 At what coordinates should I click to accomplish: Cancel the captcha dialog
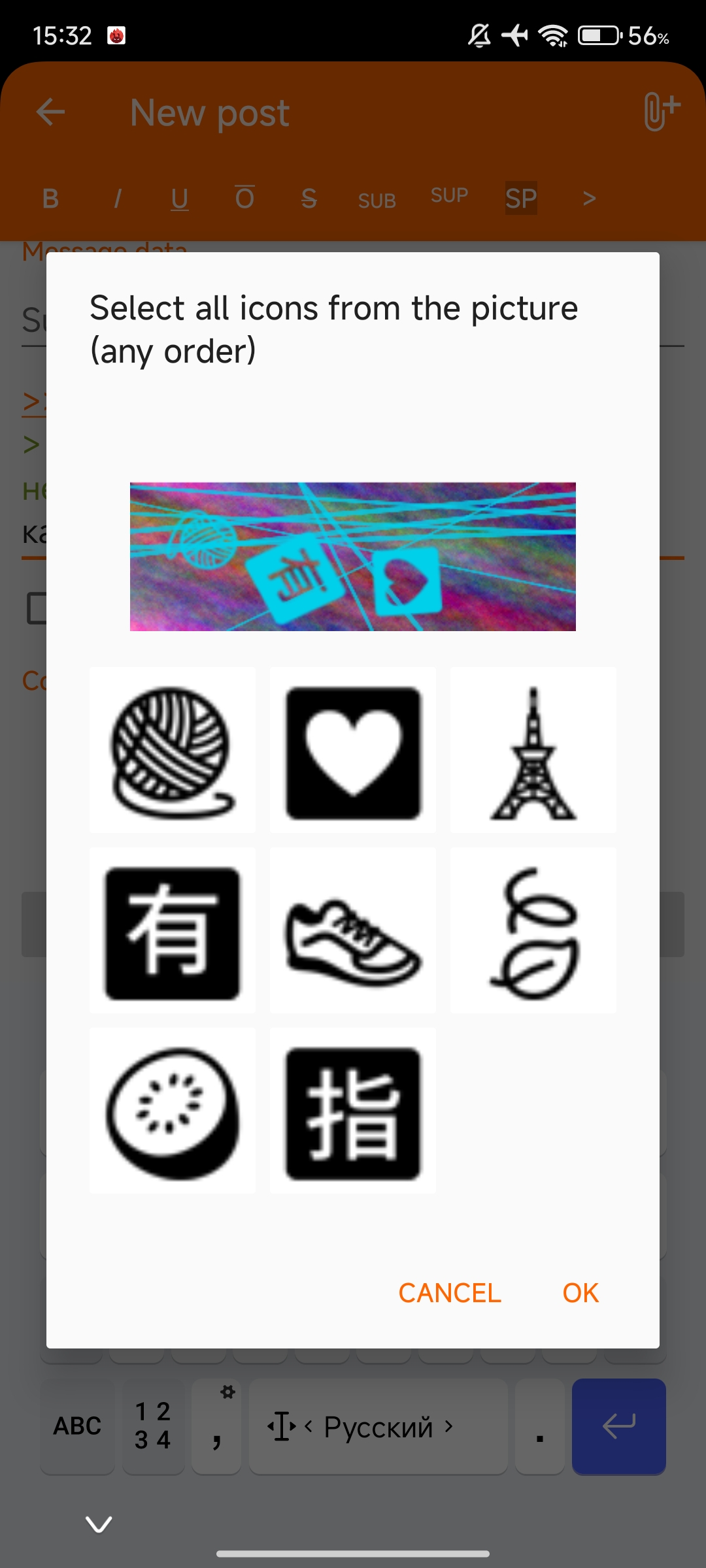pyautogui.click(x=450, y=1293)
